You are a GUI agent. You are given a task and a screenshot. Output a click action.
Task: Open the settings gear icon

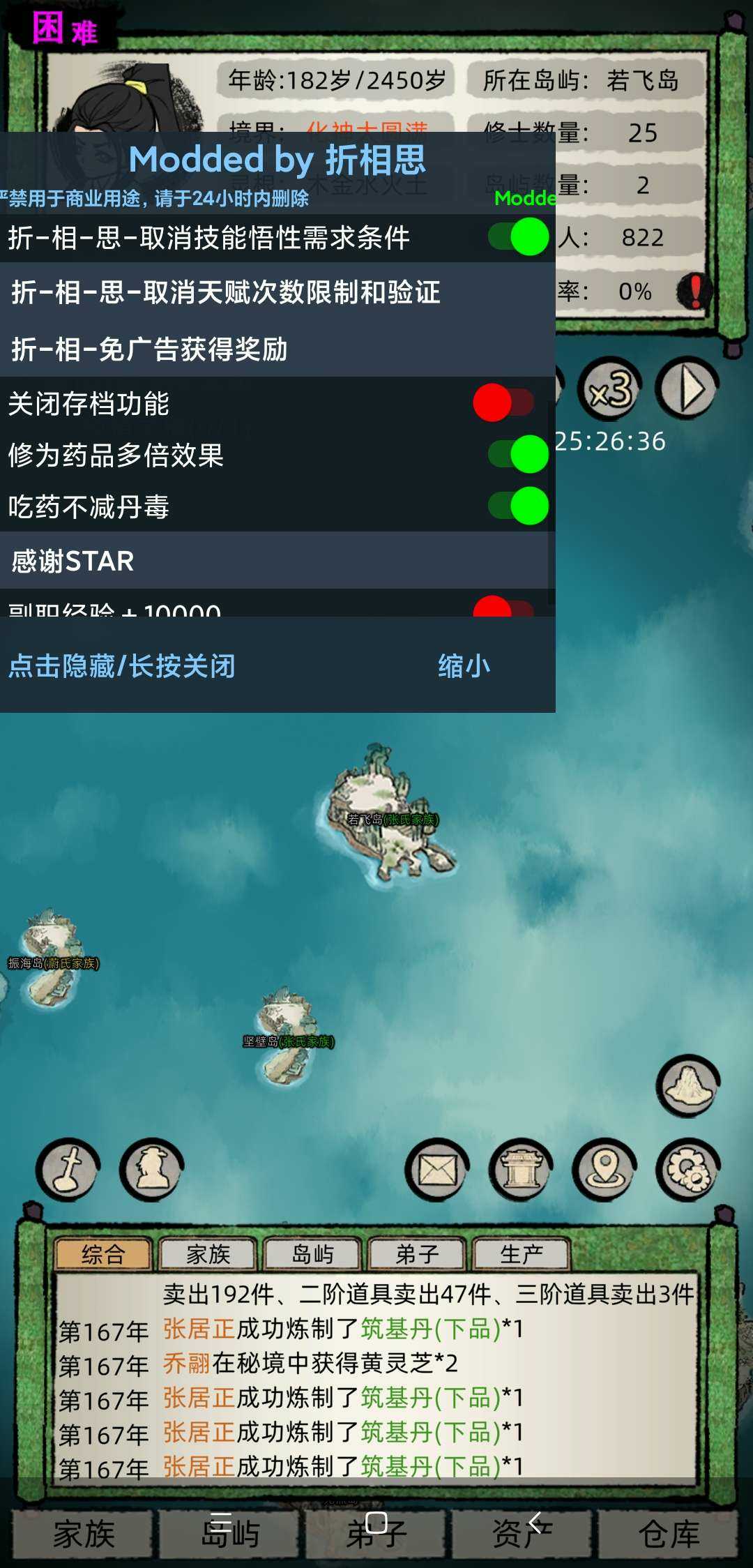[x=688, y=1170]
